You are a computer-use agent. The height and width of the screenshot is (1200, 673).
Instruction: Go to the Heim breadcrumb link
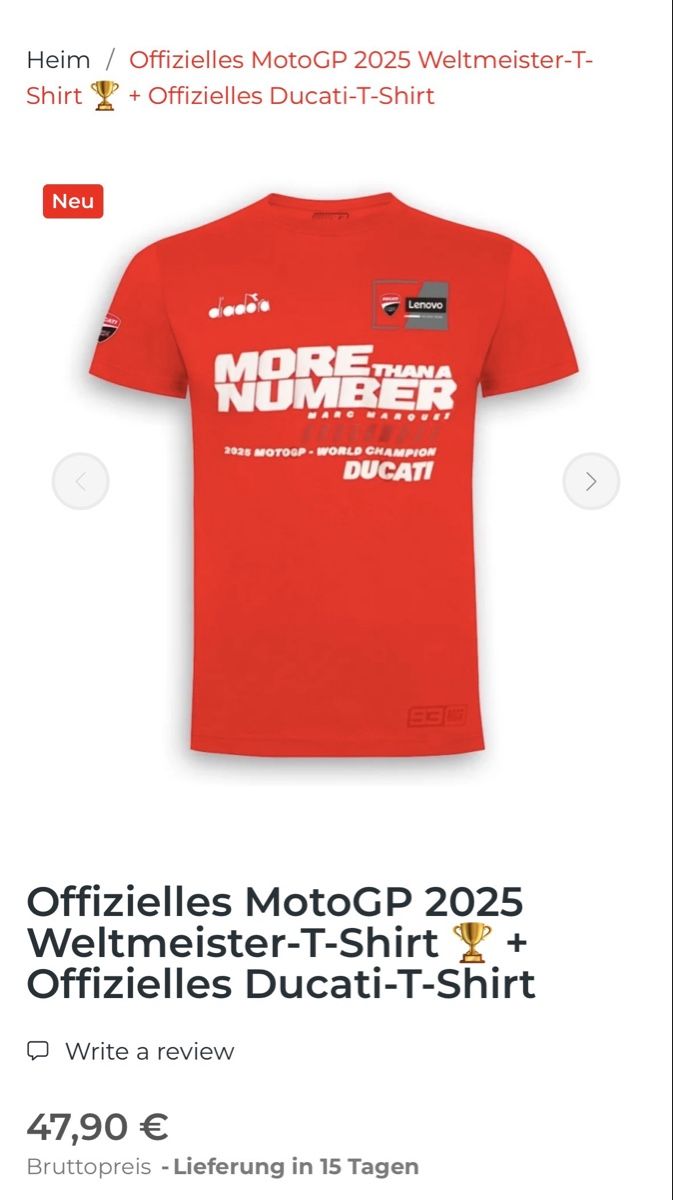tap(58, 60)
